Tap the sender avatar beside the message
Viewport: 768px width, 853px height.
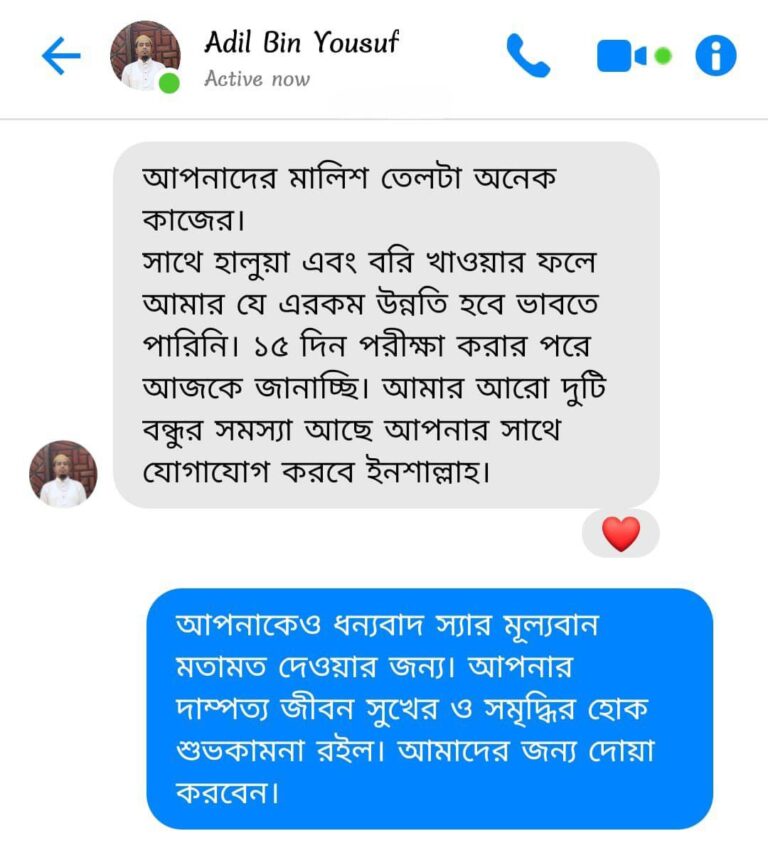click(x=63, y=474)
